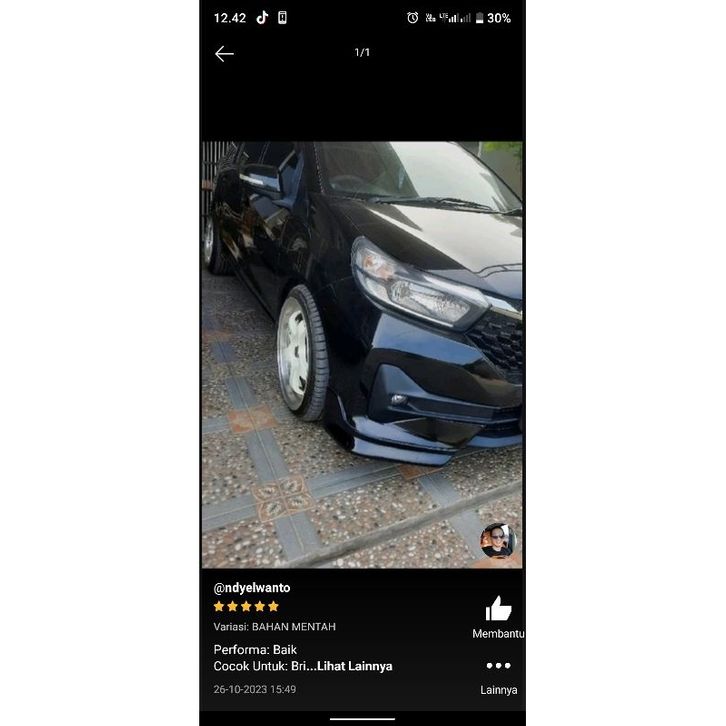The height and width of the screenshot is (726, 726).
Task: Expand review text via Lihat Lainnya
Action: [354, 666]
